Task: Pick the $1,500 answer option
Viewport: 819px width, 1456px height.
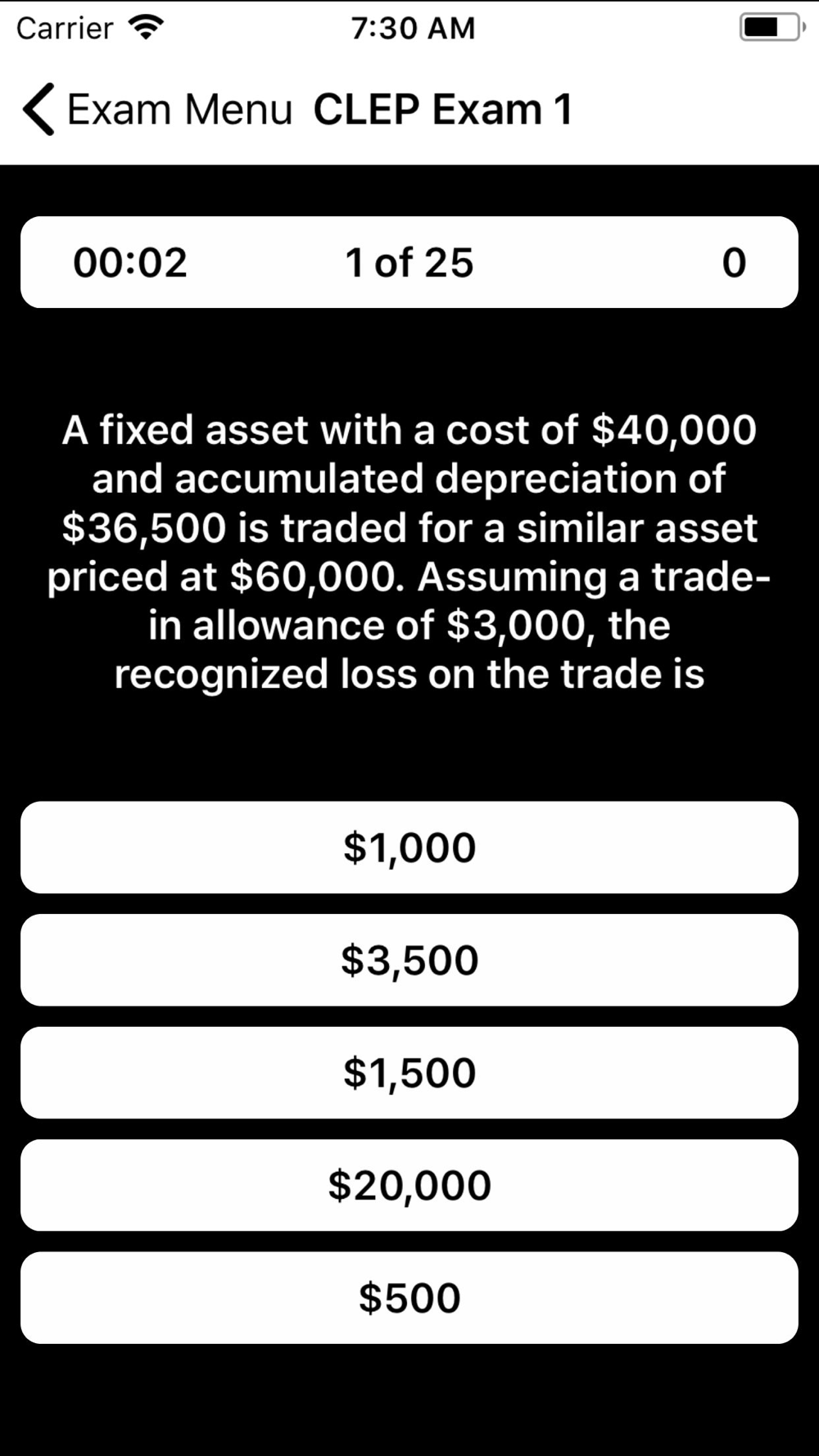Action: pos(409,1073)
